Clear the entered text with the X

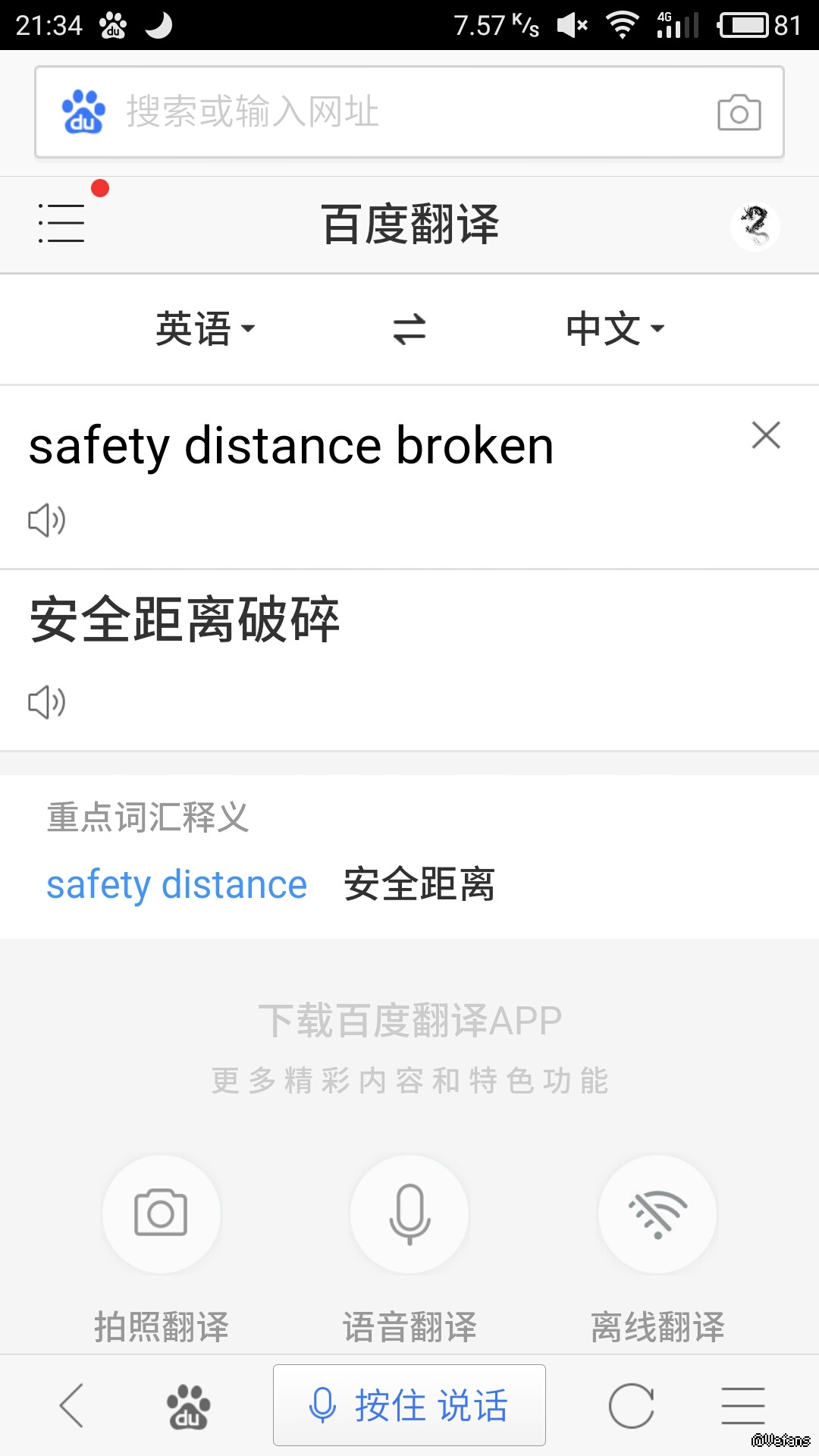click(766, 435)
